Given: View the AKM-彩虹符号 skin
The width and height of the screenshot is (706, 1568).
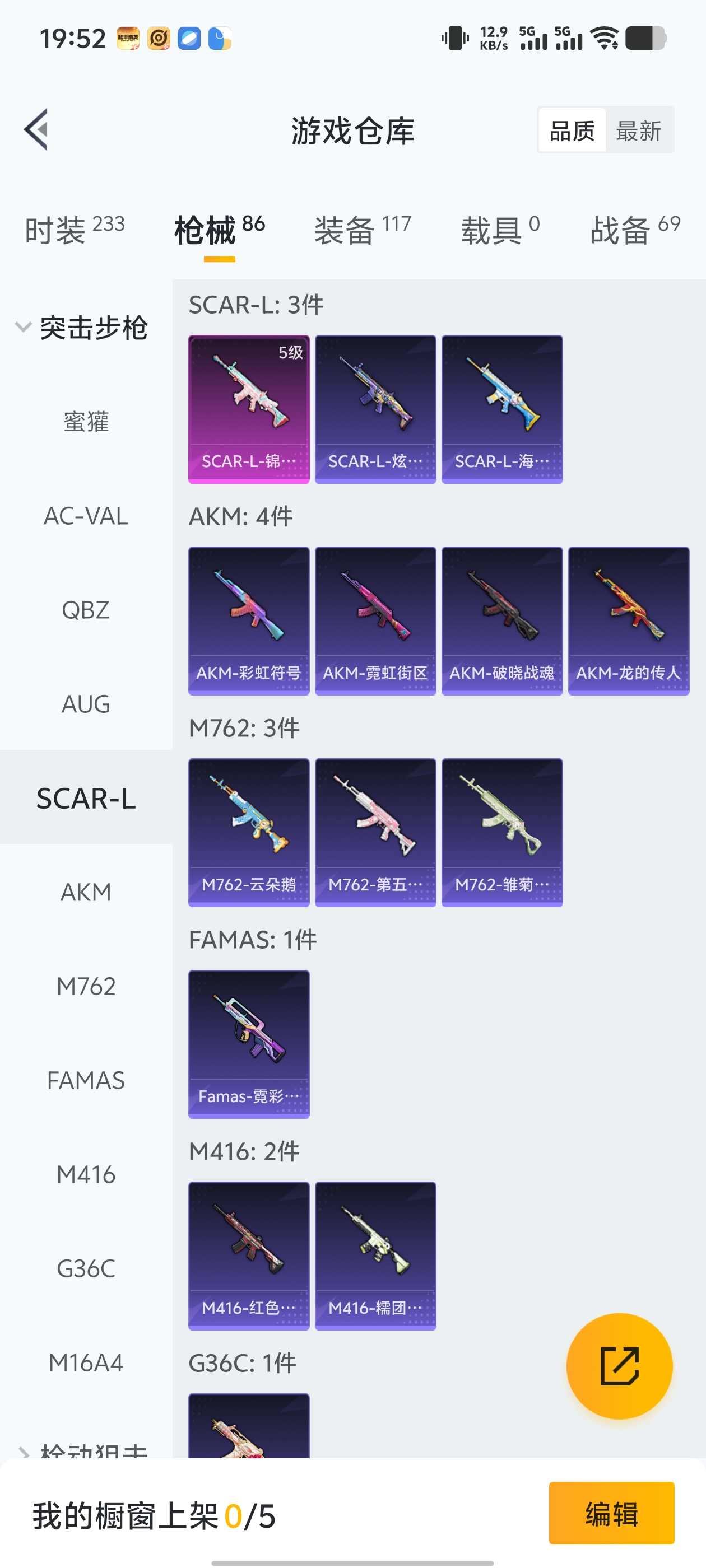Looking at the screenshot, I should click(249, 620).
